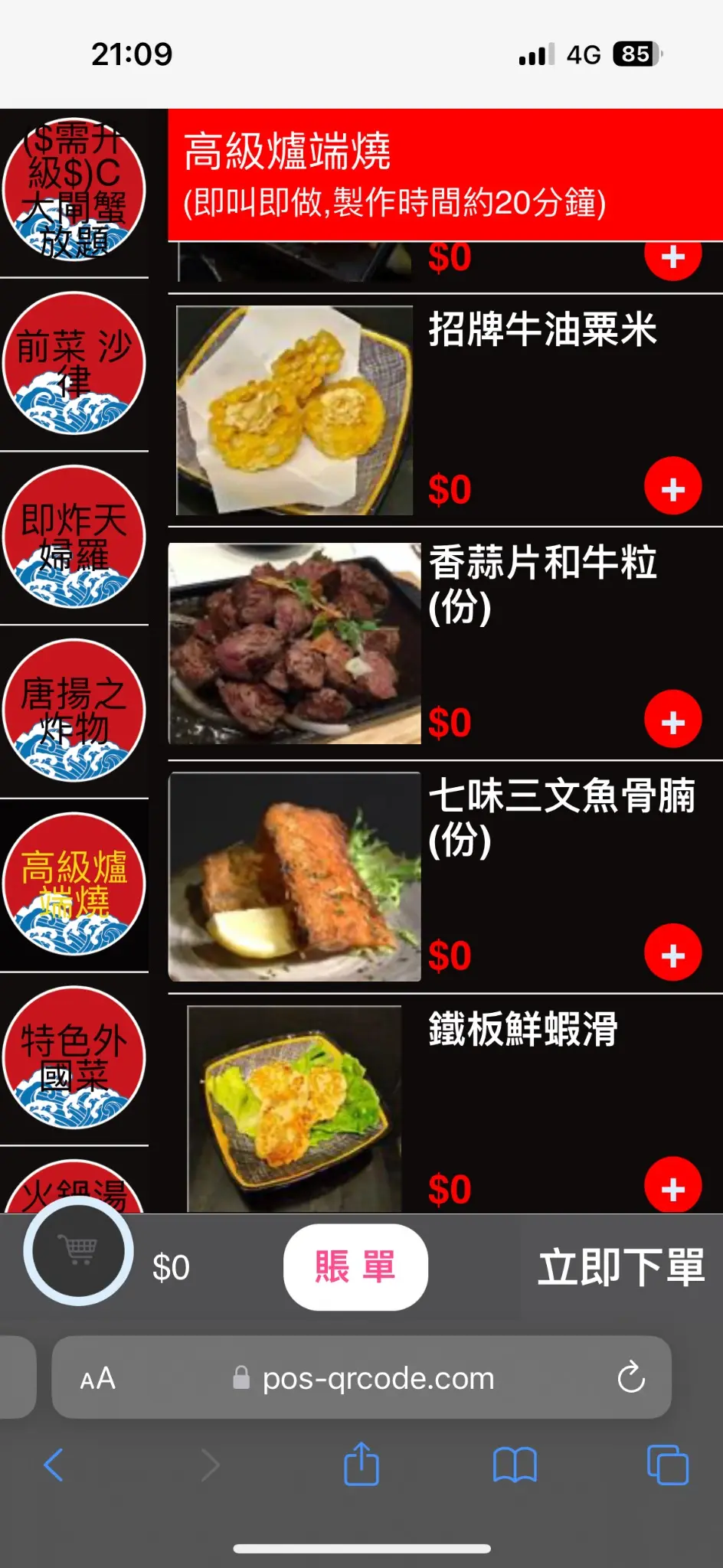This screenshot has width=723, height=1568.
Task: Open the shopping cart
Action: tap(79, 1251)
